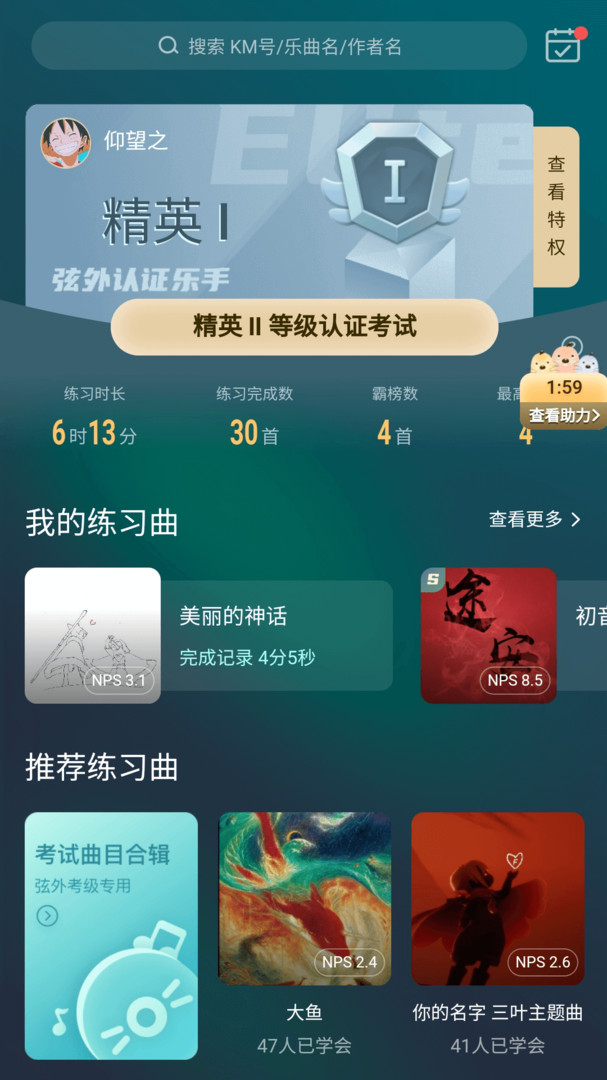607x1080 pixels.
Task: View more practice songs via 查看更多
Action: click(x=534, y=519)
